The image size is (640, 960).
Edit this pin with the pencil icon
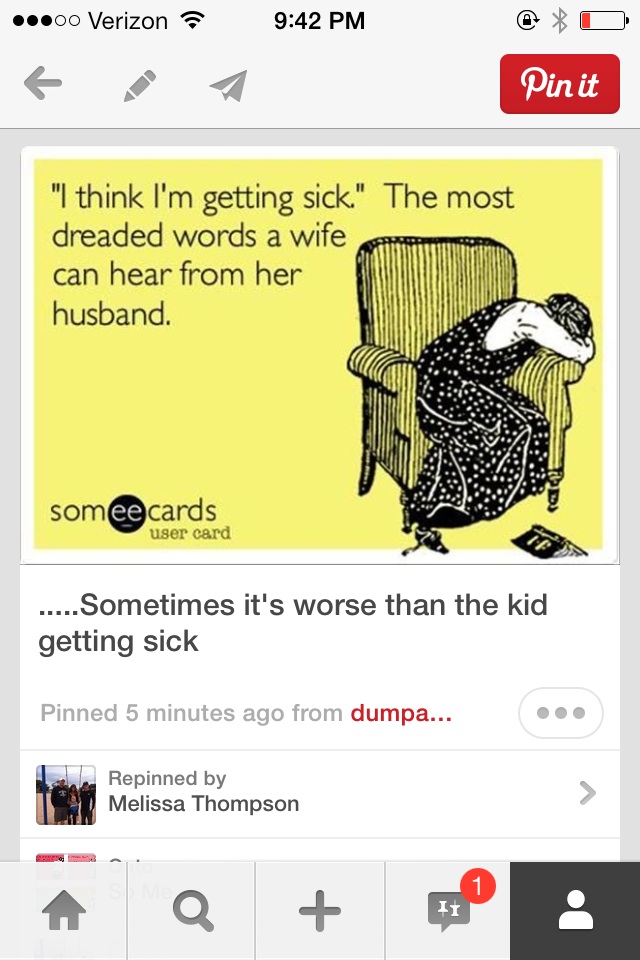(x=139, y=85)
